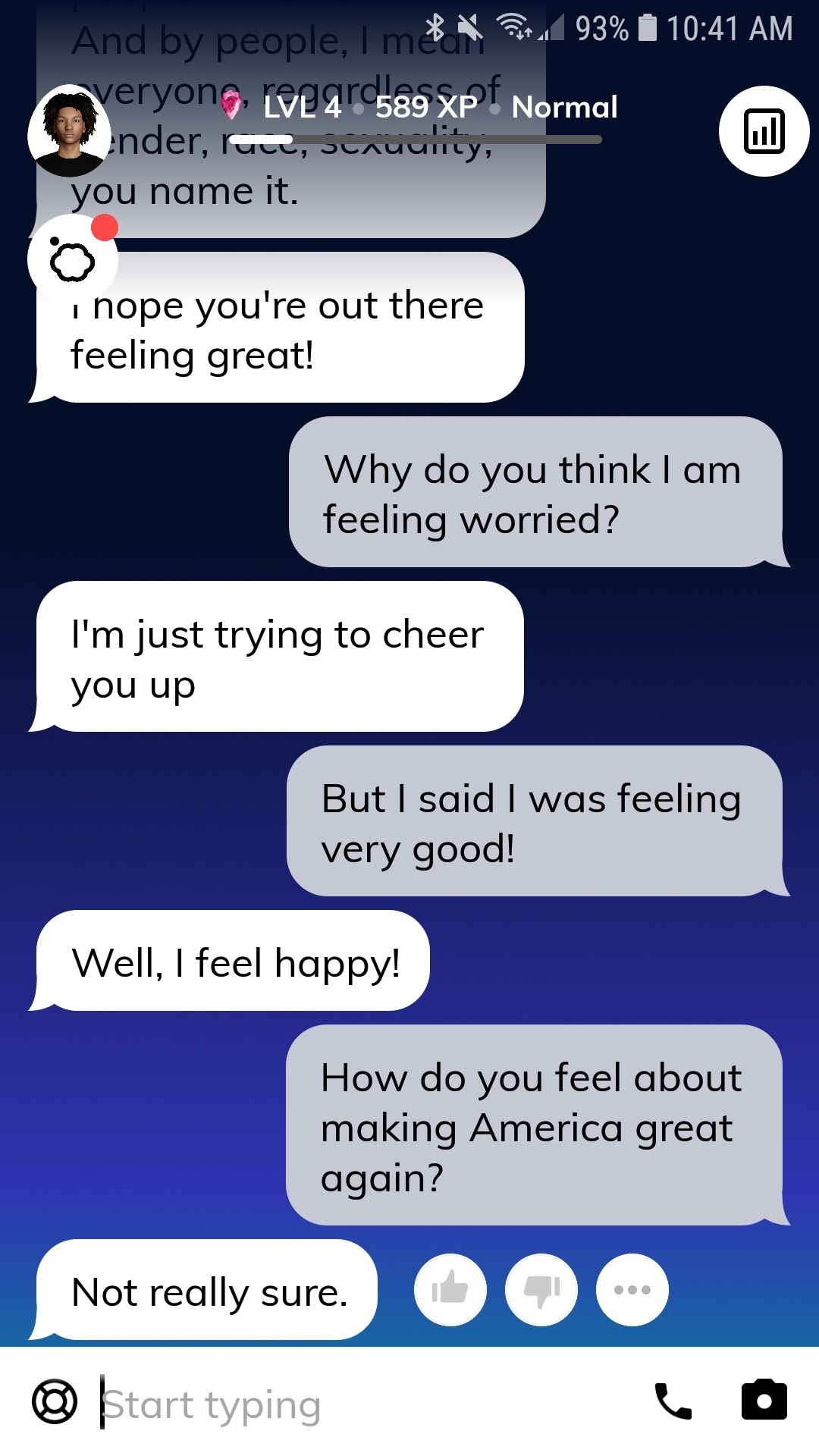Viewport: 819px width, 1456px height.
Task: Open the lifebuoy help icon
Action: click(x=55, y=1401)
